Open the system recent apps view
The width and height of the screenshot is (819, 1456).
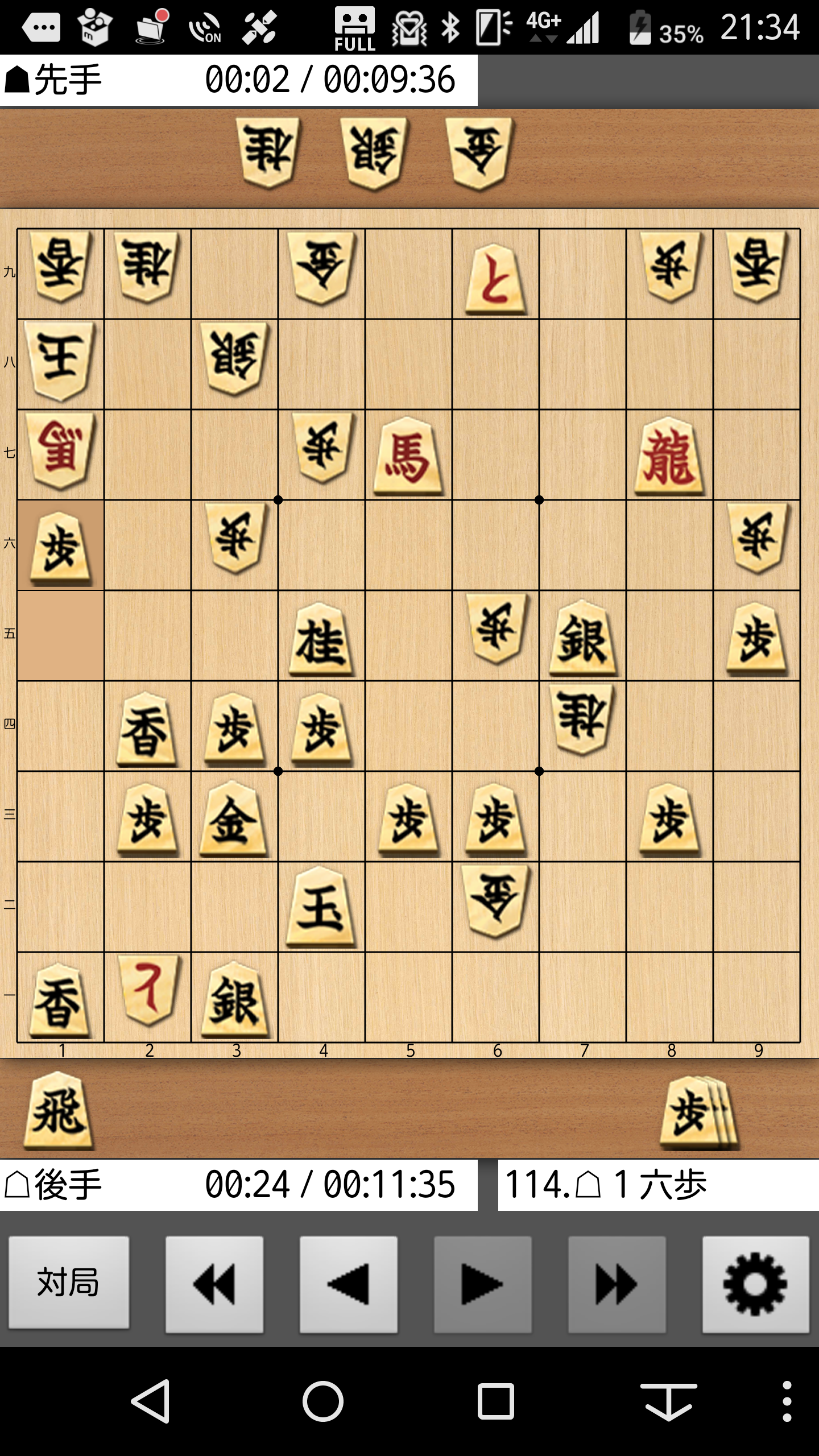click(x=495, y=1401)
